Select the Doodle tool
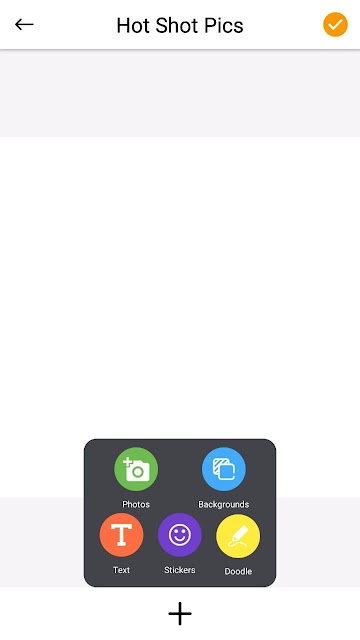This screenshot has height=640, width=360. click(x=238, y=536)
